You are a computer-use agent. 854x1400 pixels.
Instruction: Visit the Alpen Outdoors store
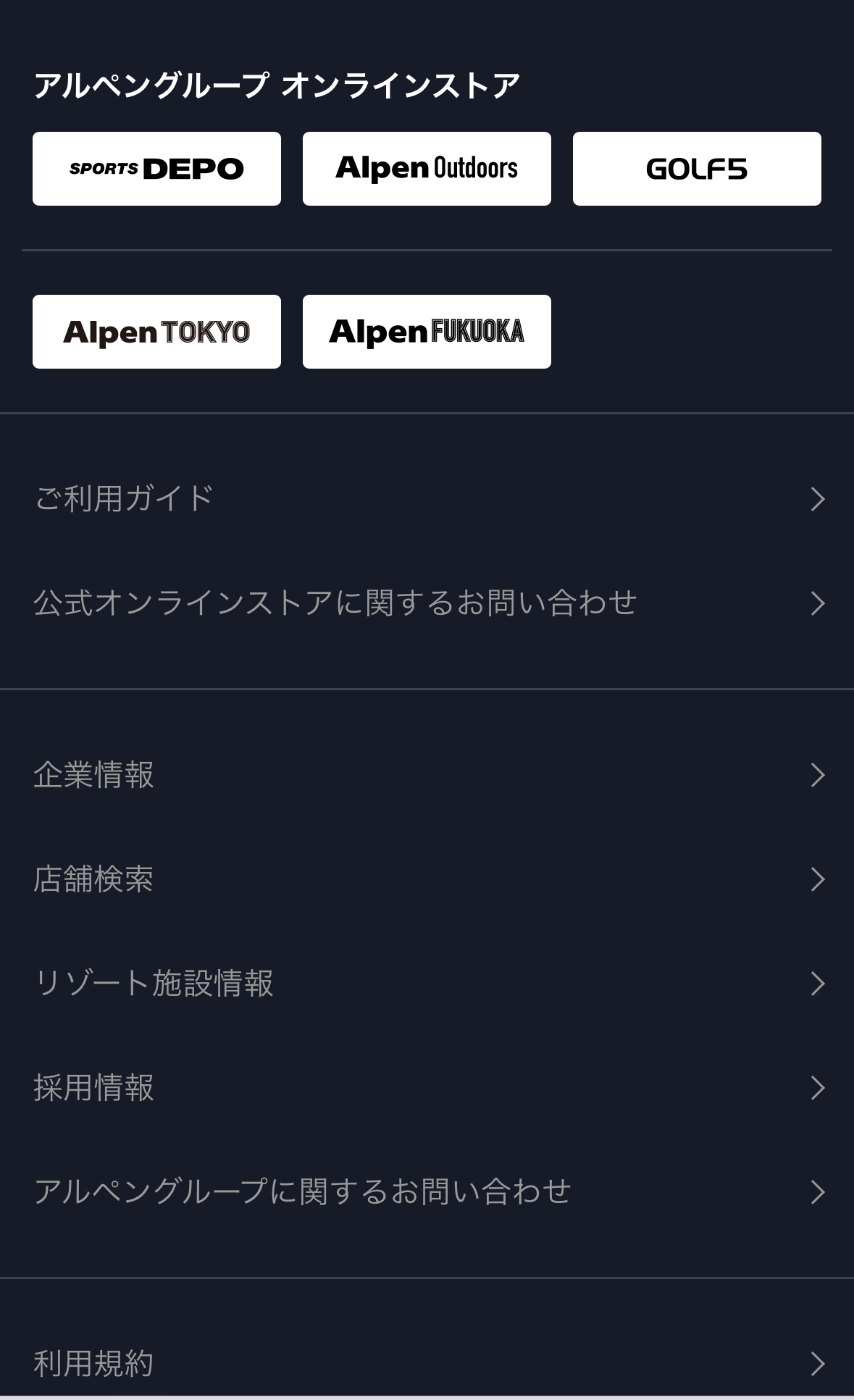(427, 169)
